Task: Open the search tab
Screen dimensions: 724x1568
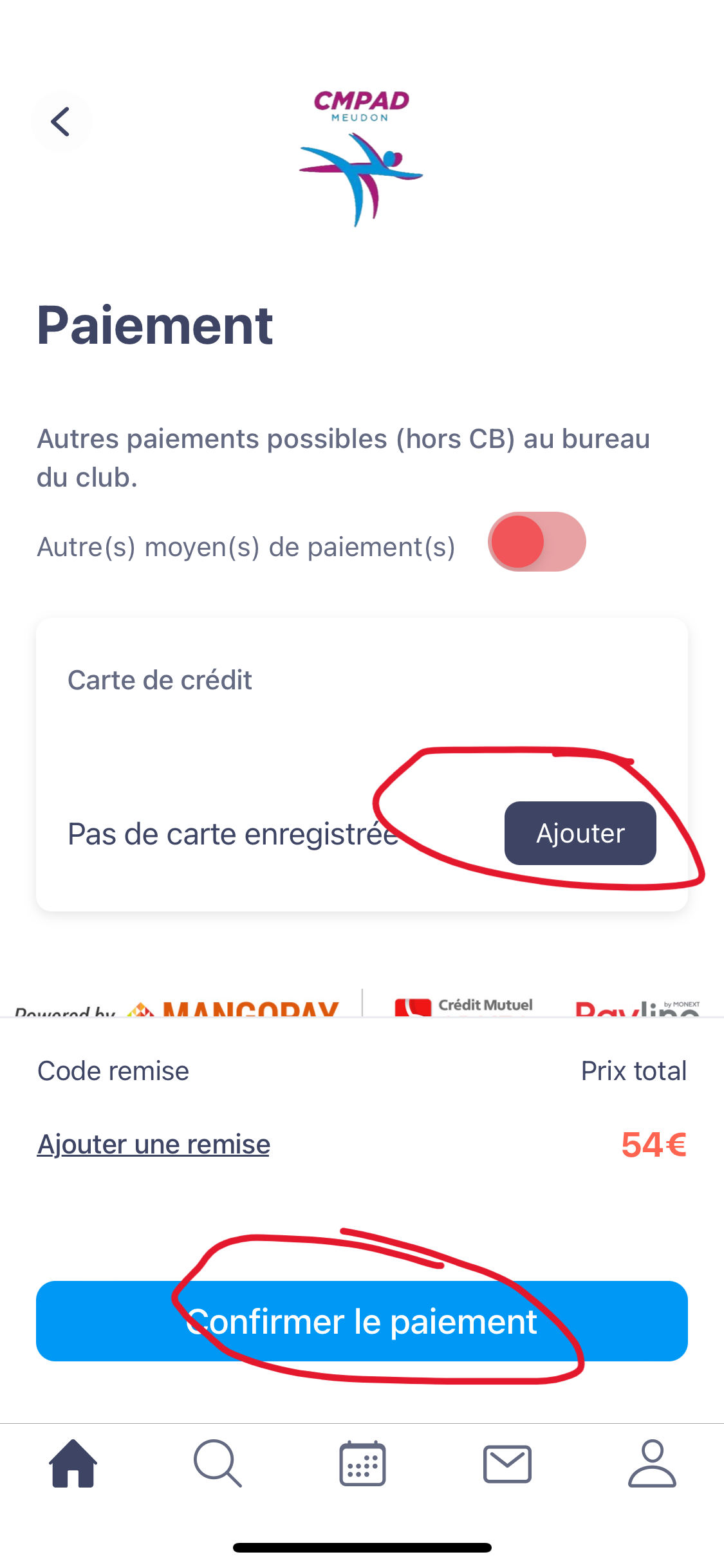Action: (218, 1464)
